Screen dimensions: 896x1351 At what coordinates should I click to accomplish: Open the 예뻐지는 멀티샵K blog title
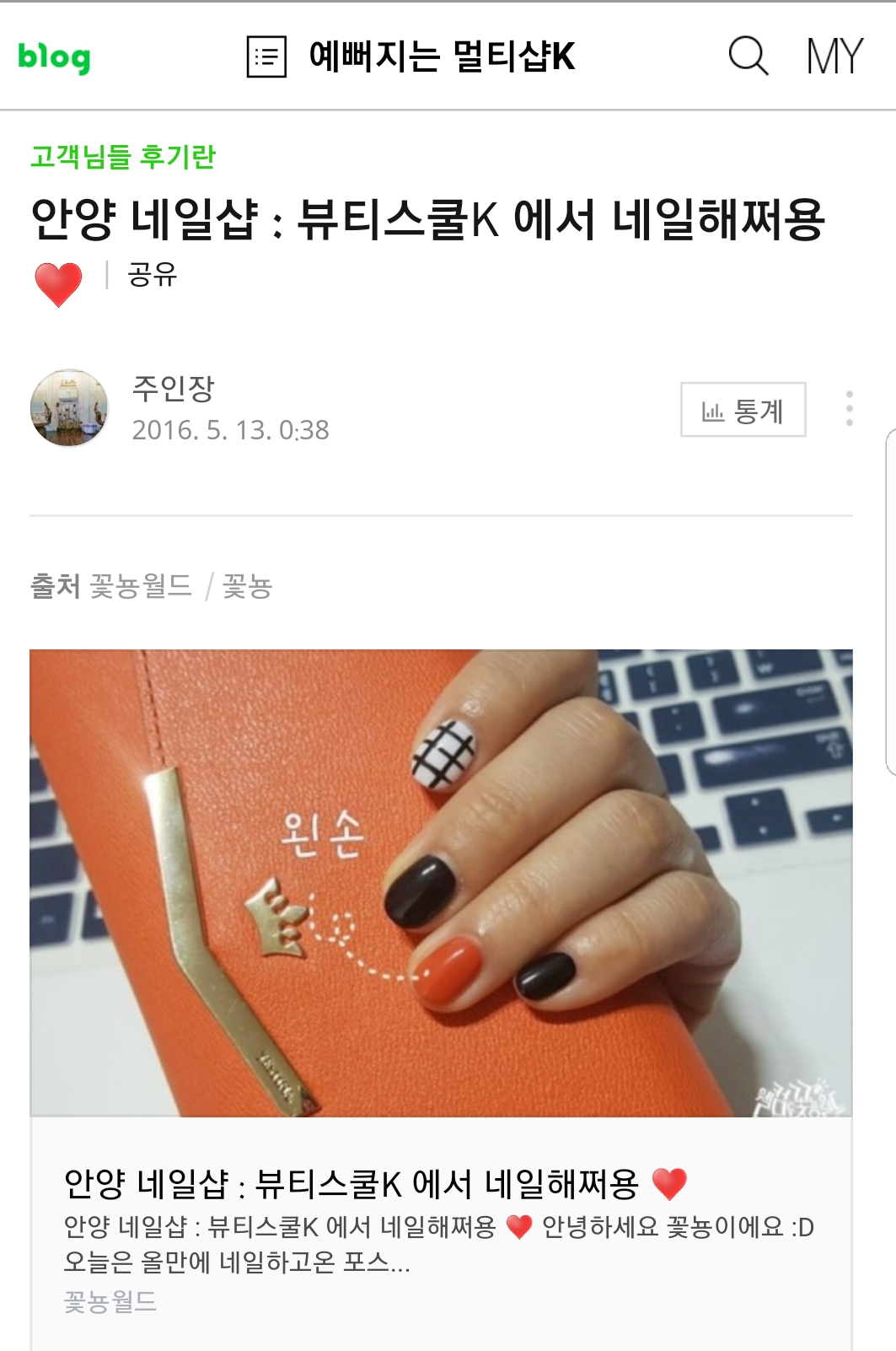pos(442,57)
